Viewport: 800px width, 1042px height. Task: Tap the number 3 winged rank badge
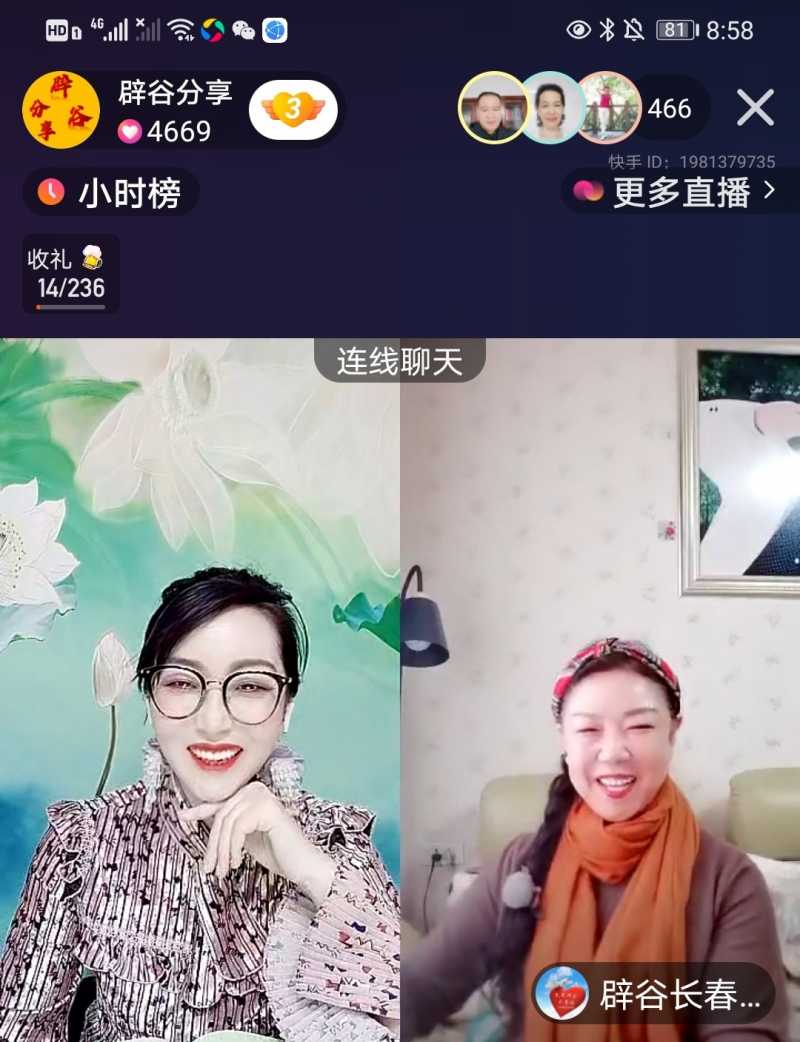293,109
